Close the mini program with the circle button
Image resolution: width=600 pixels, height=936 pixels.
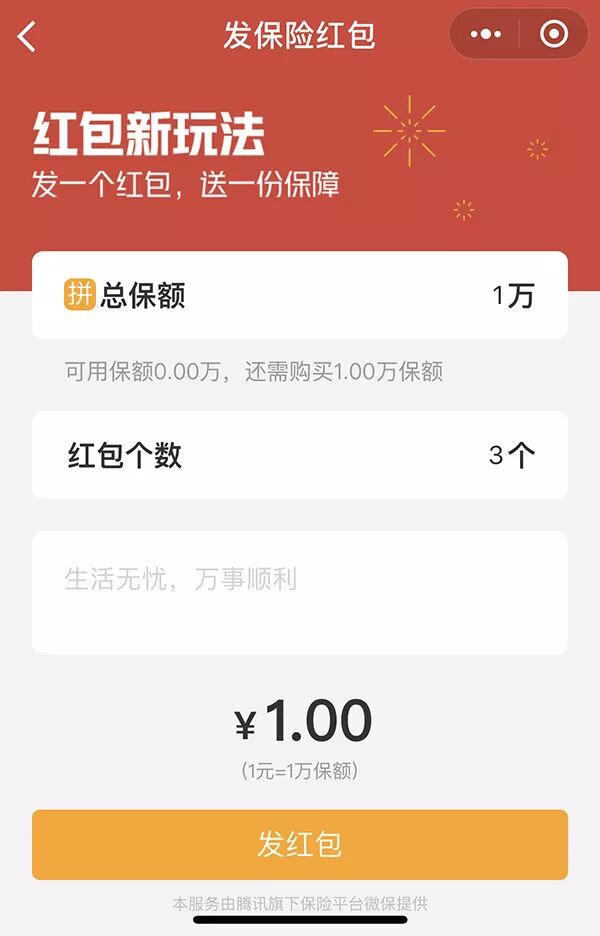click(x=553, y=35)
